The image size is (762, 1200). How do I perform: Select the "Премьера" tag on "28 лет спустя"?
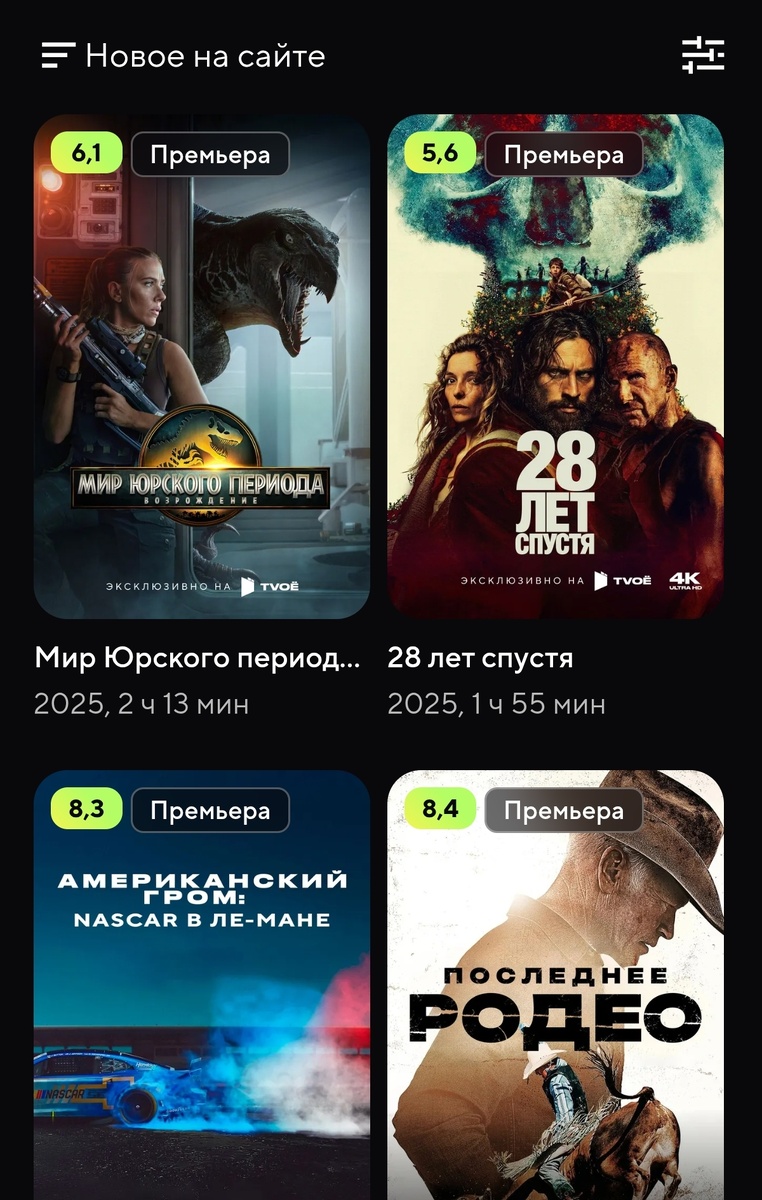click(564, 154)
